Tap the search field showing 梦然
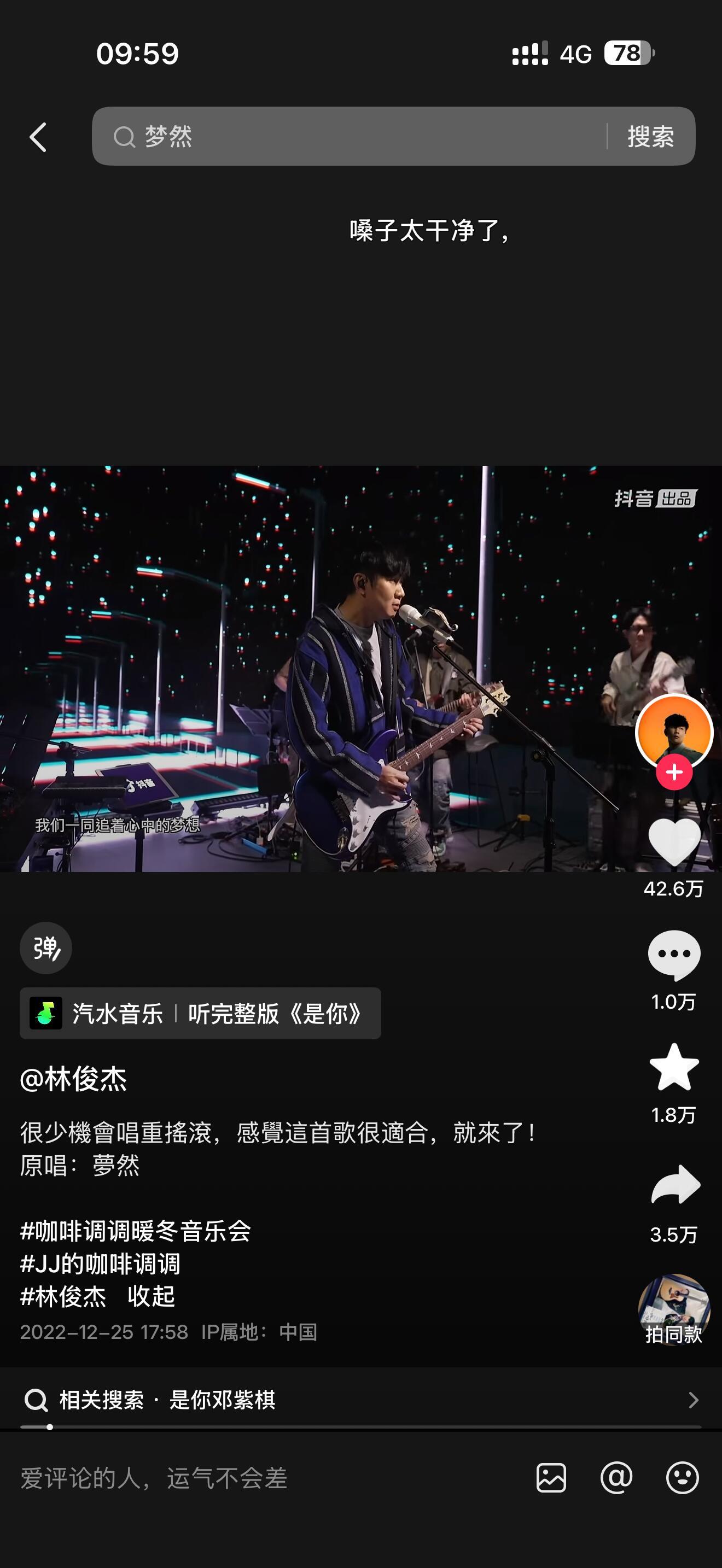The image size is (722, 1568). point(347,136)
